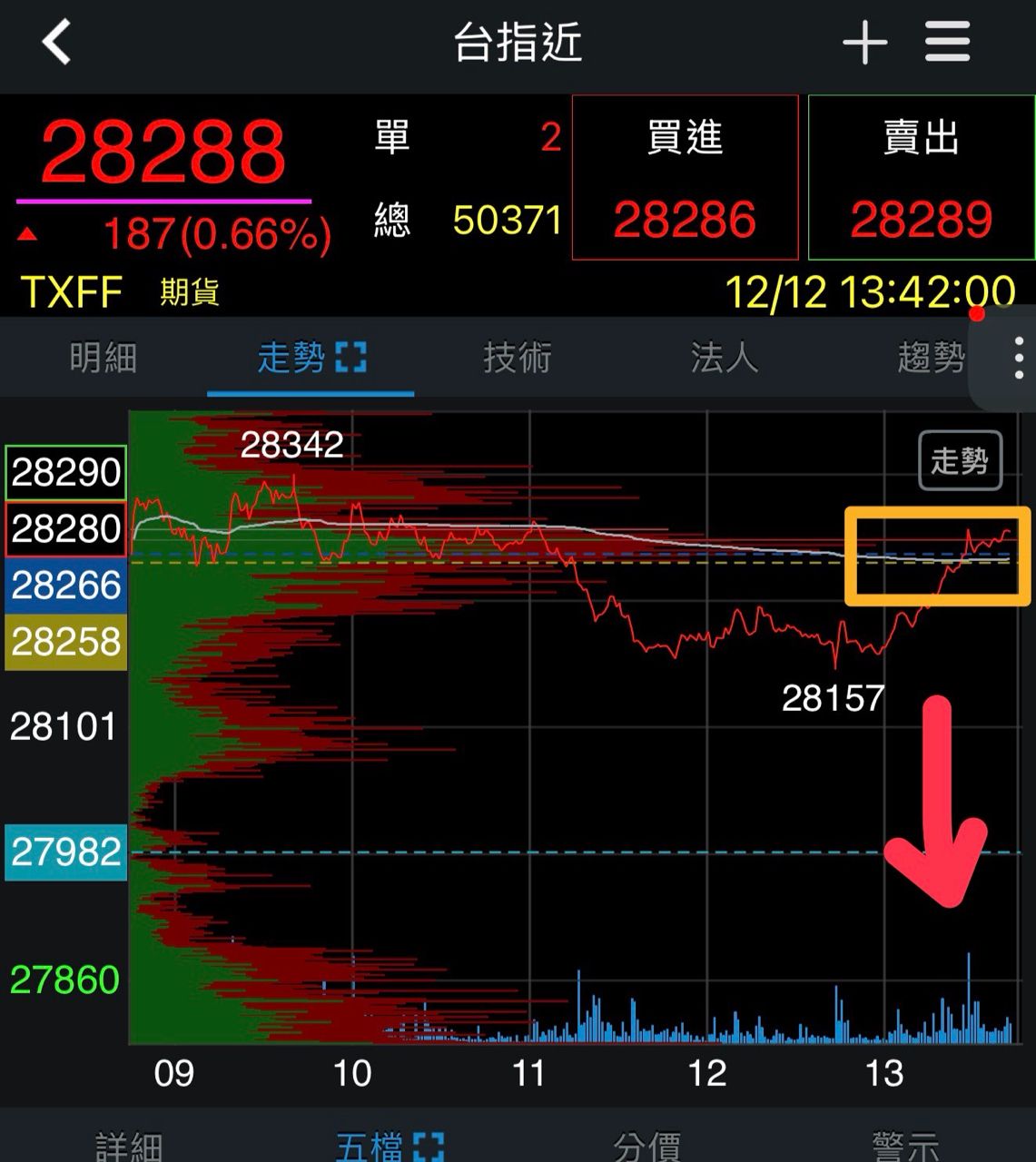Image resolution: width=1036 pixels, height=1162 pixels.
Task: Switch to the 趨勢 tab
Action: coord(930,358)
